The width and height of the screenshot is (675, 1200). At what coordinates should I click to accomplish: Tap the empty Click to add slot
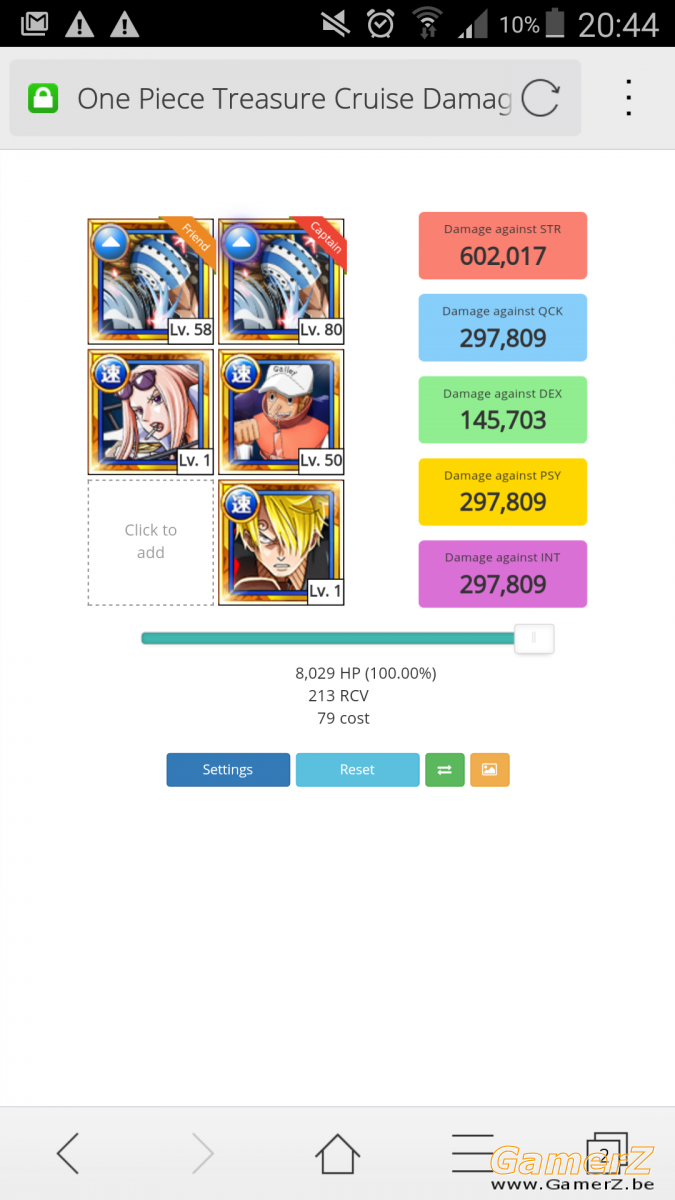[x=151, y=542]
